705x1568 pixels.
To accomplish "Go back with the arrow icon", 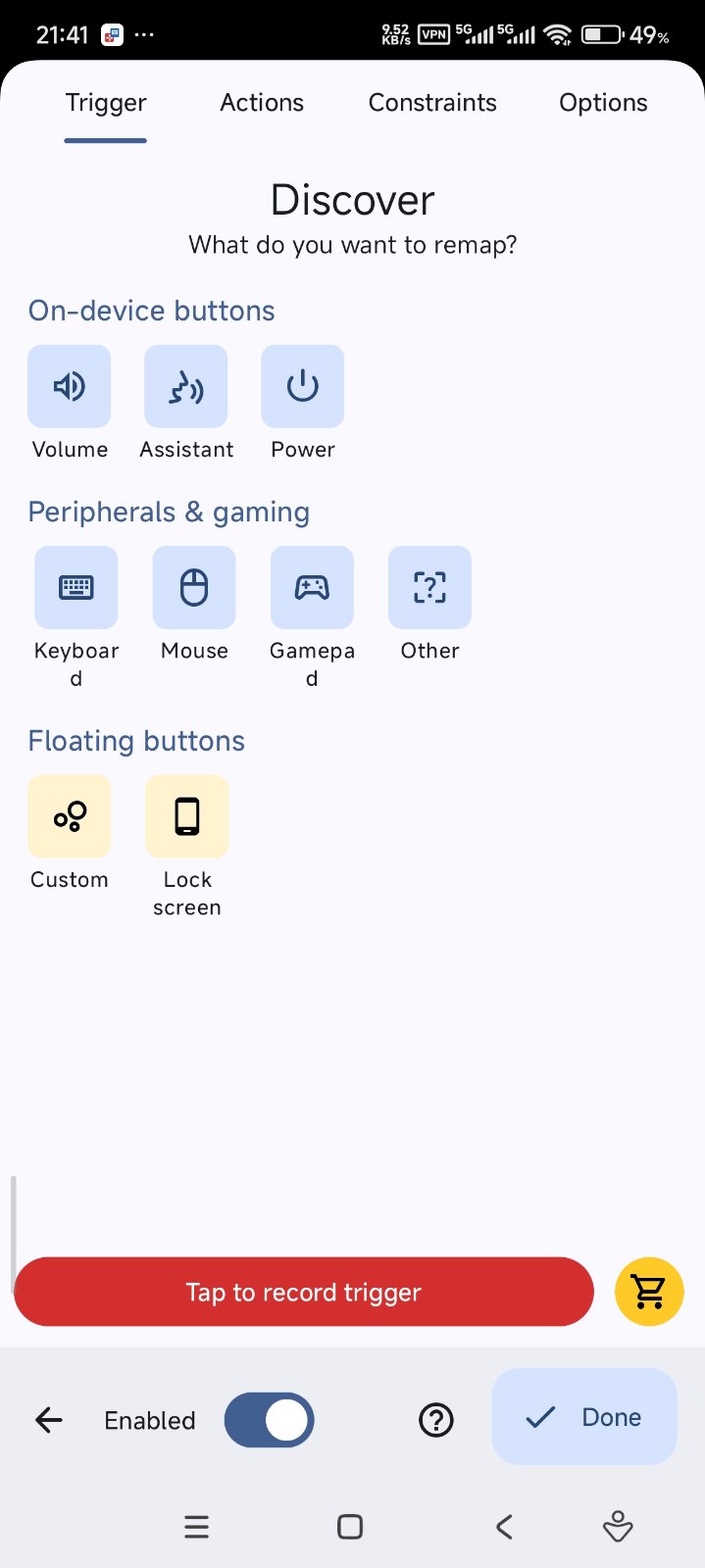I will [x=49, y=1419].
